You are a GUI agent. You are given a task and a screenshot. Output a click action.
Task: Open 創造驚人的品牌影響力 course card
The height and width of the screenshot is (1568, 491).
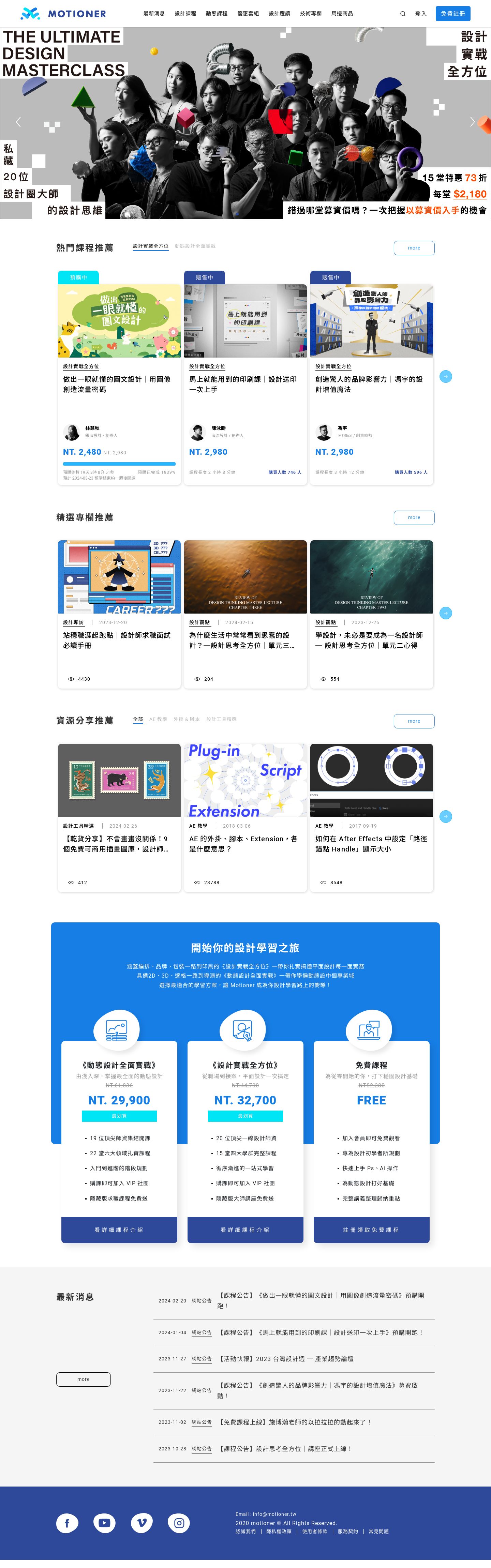(371, 377)
